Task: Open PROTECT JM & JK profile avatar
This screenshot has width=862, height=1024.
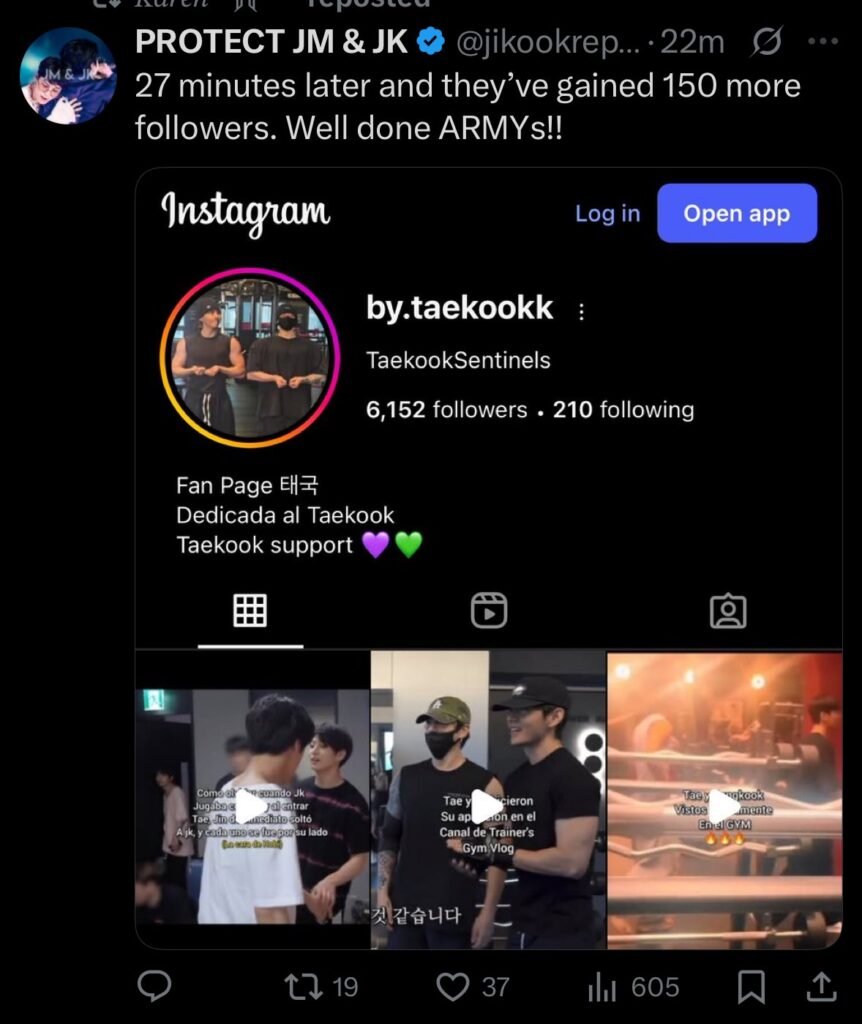Action: click(68, 76)
